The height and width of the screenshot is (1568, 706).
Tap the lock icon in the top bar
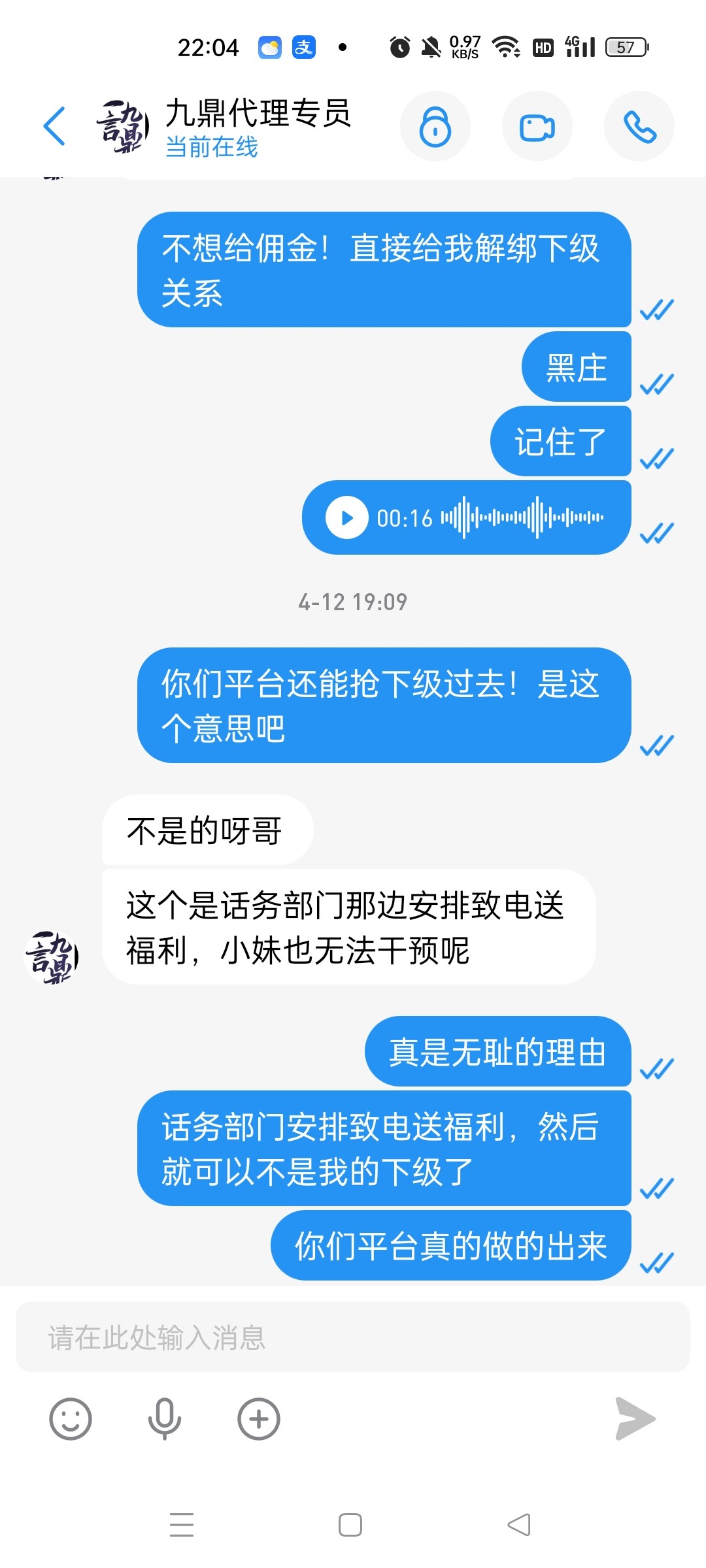coord(435,125)
